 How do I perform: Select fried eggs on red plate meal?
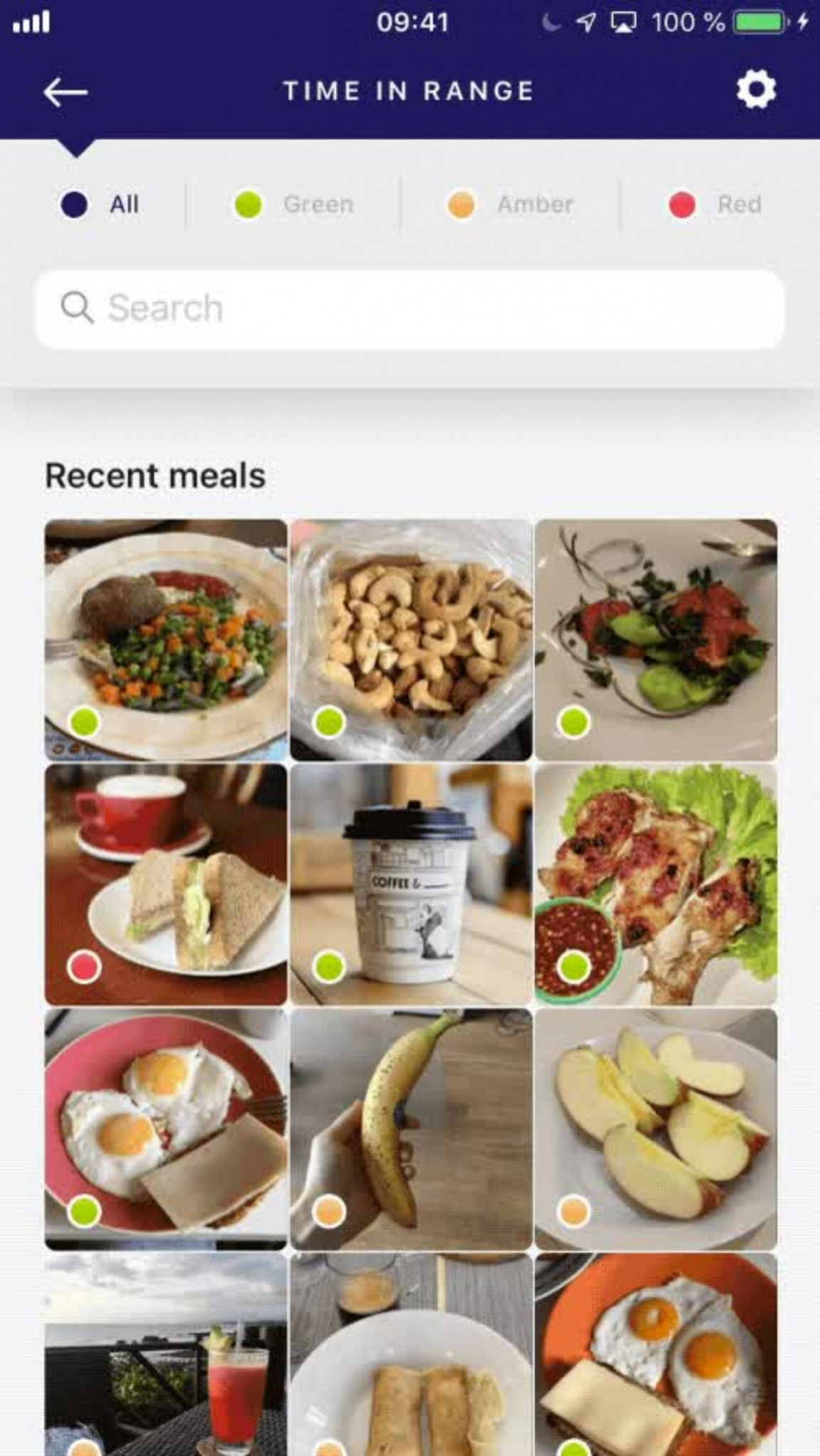click(x=166, y=1129)
